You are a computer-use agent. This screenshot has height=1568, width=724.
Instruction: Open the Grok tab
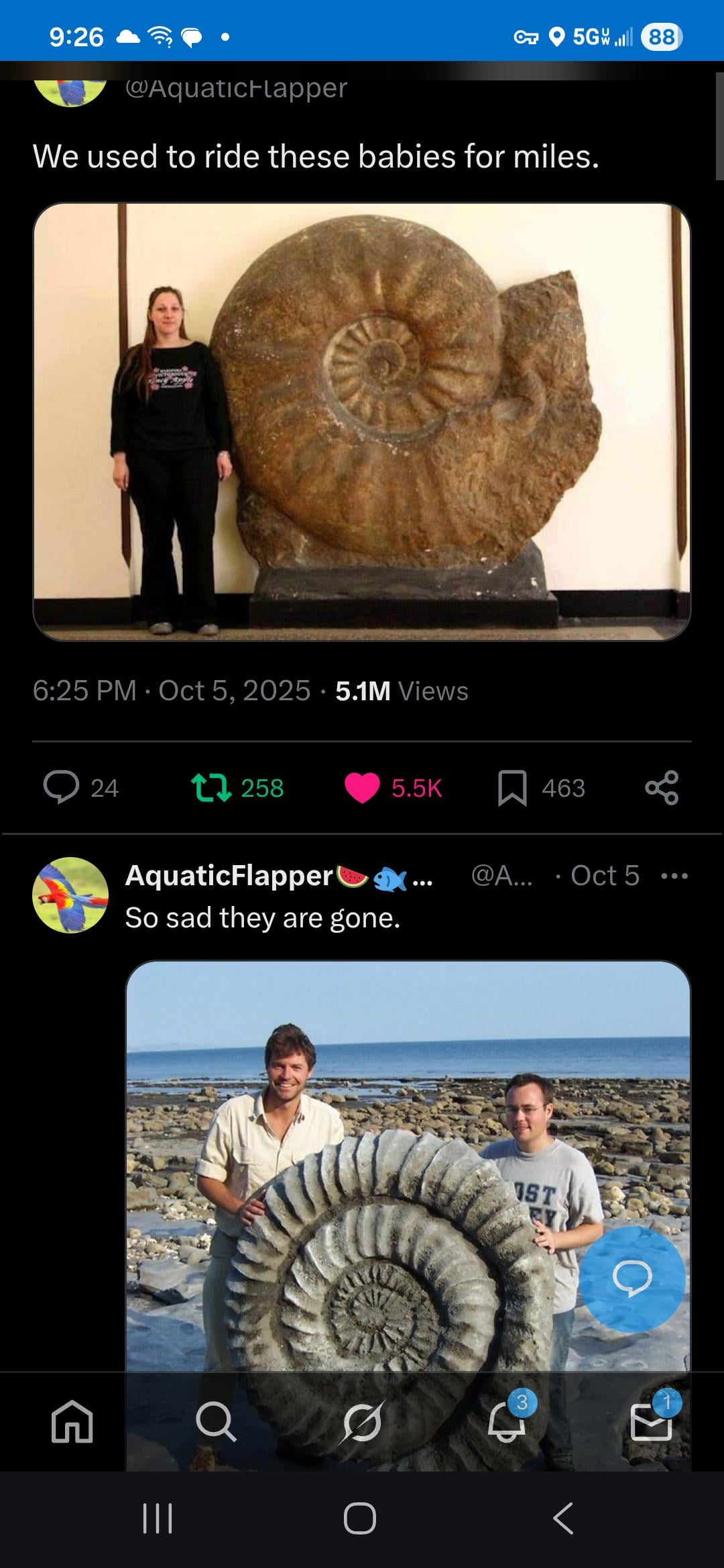(362, 1421)
